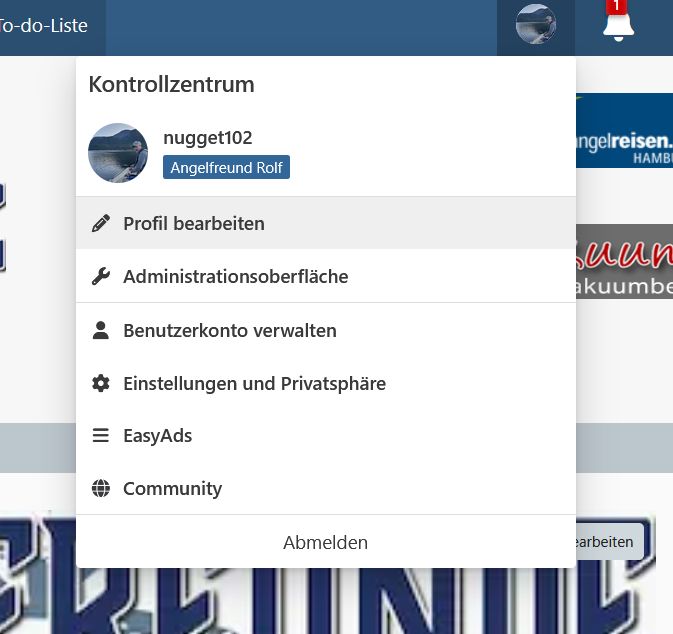Open nugget102's profile
This screenshot has height=634, width=673.
pyautogui.click(x=208, y=138)
